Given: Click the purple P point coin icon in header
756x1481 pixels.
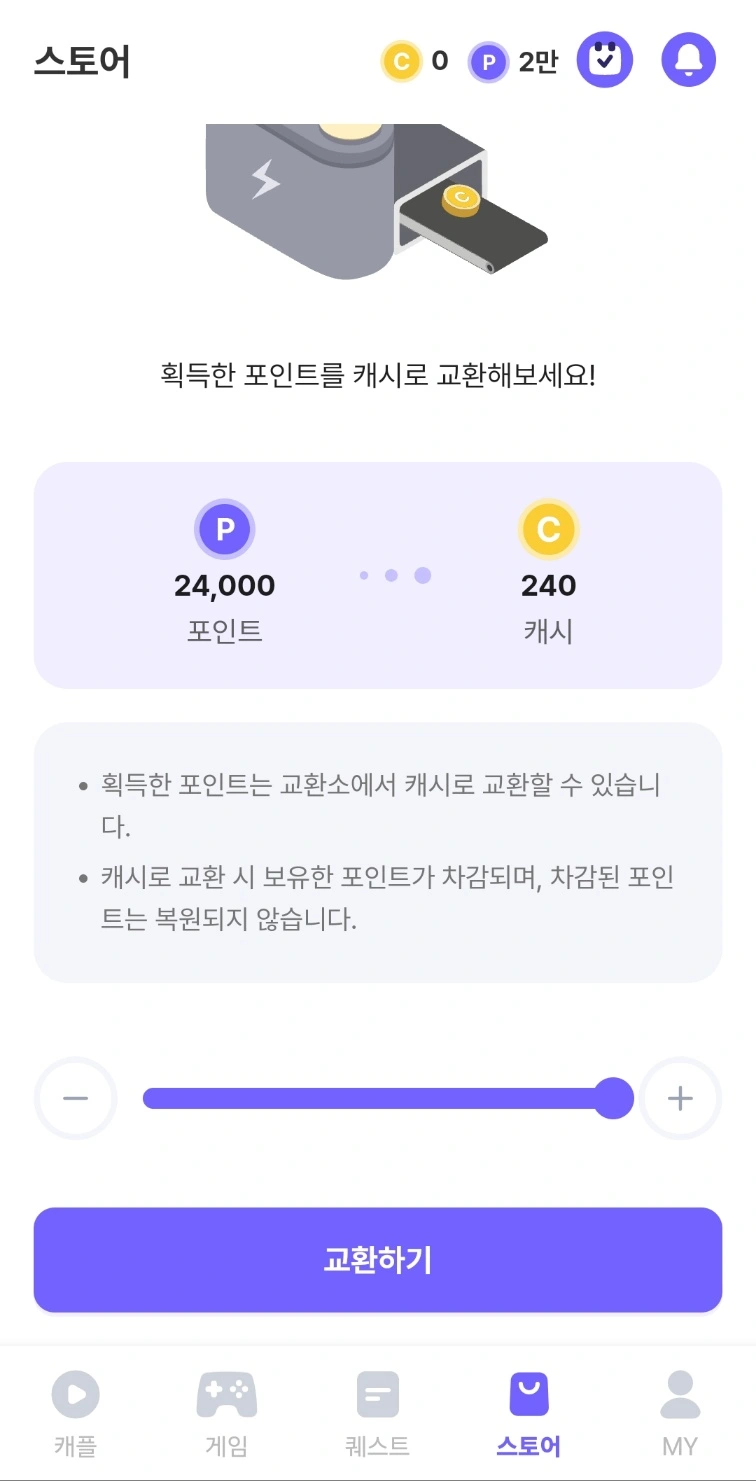Looking at the screenshot, I should [488, 61].
